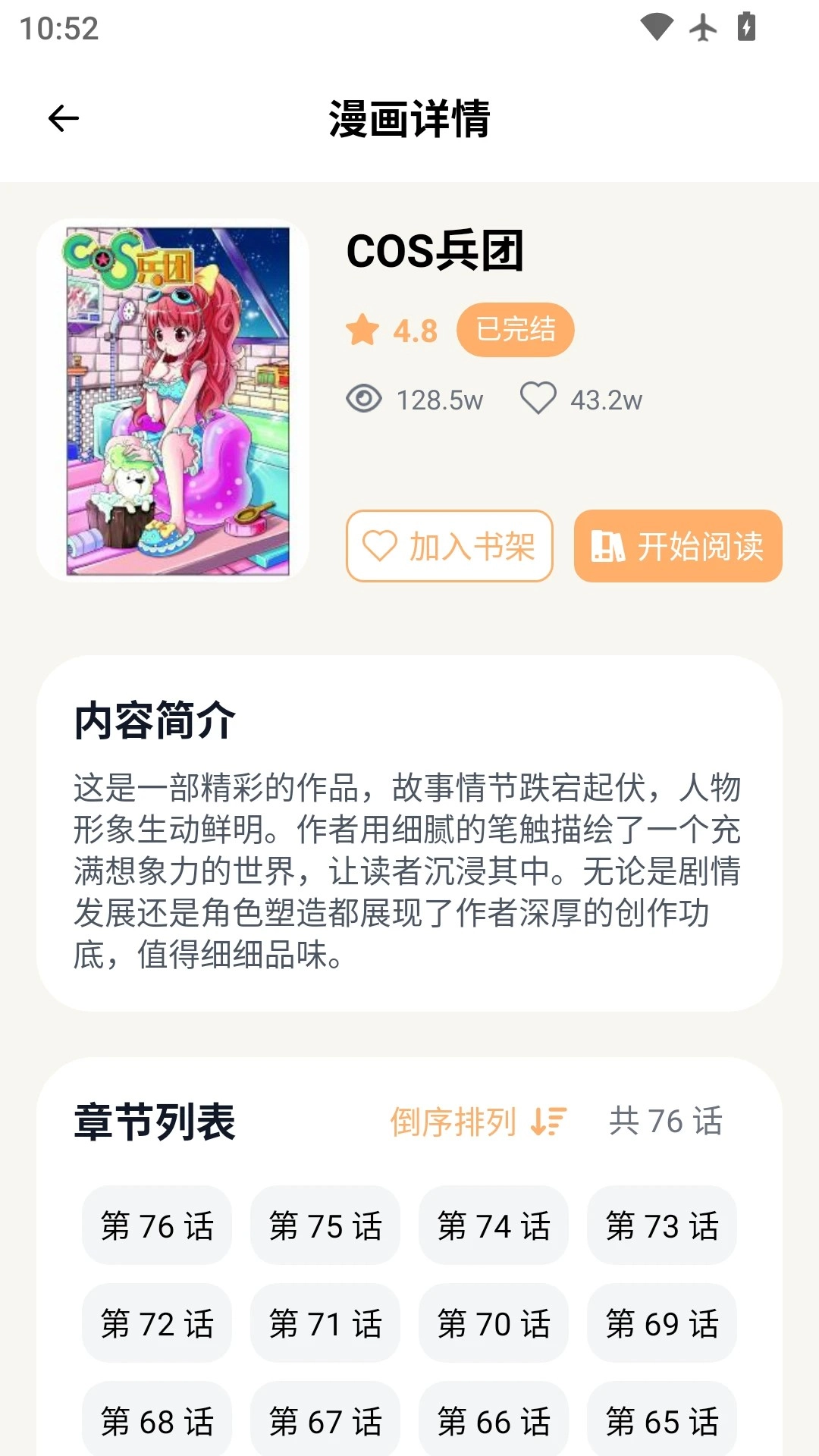Click the battery icon in the status bar
819x1456 pixels.
(747, 28)
